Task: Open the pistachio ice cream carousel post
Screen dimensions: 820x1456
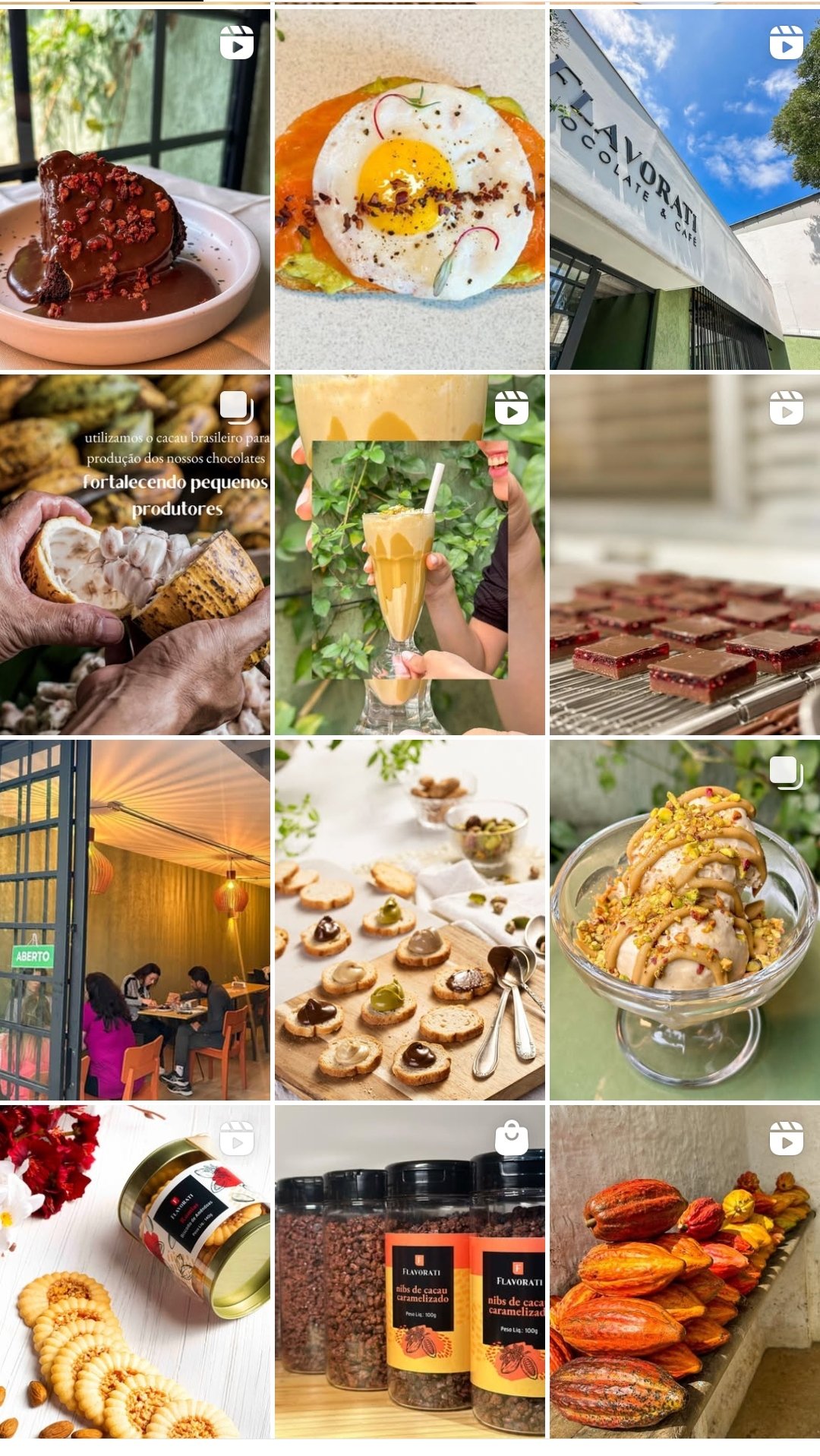Action: pos(684,920)
